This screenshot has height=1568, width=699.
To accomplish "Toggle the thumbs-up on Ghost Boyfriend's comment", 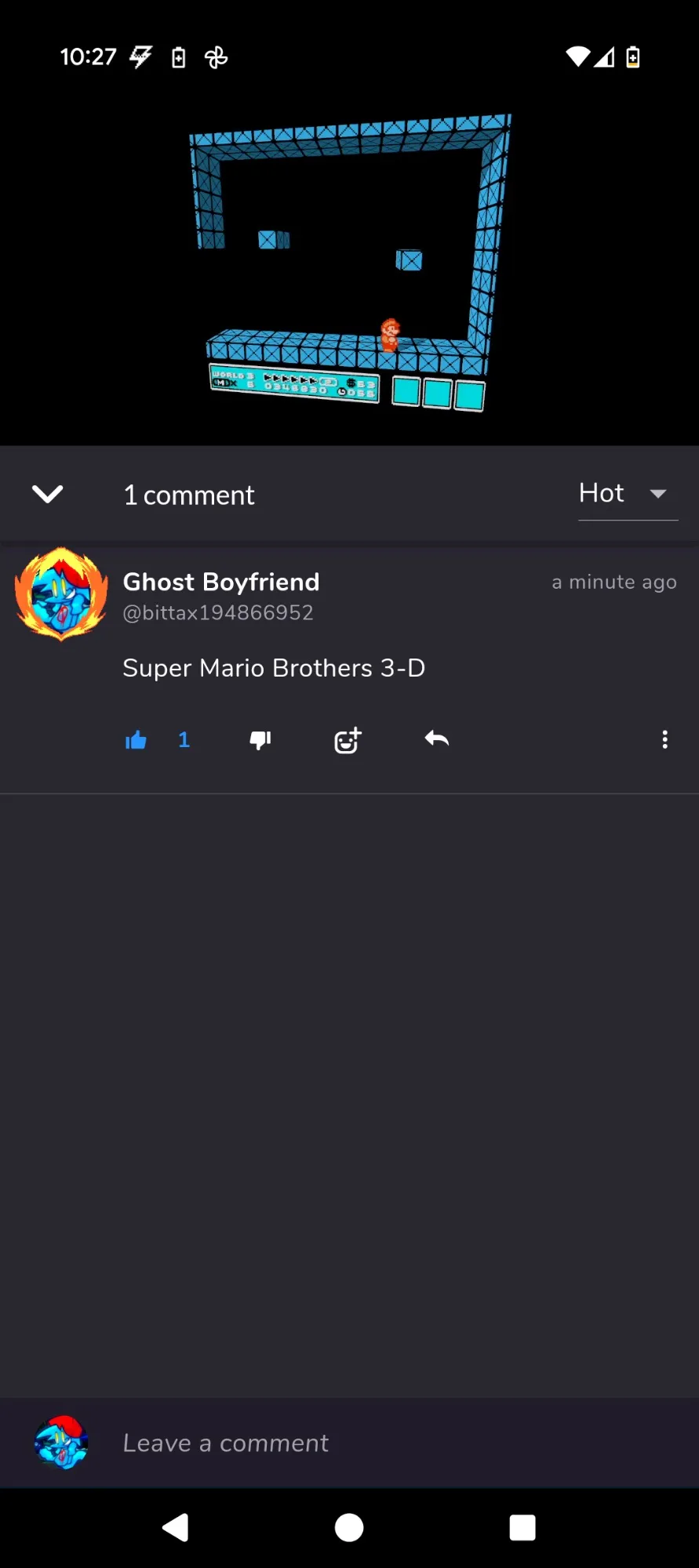I will coord(136,740).
